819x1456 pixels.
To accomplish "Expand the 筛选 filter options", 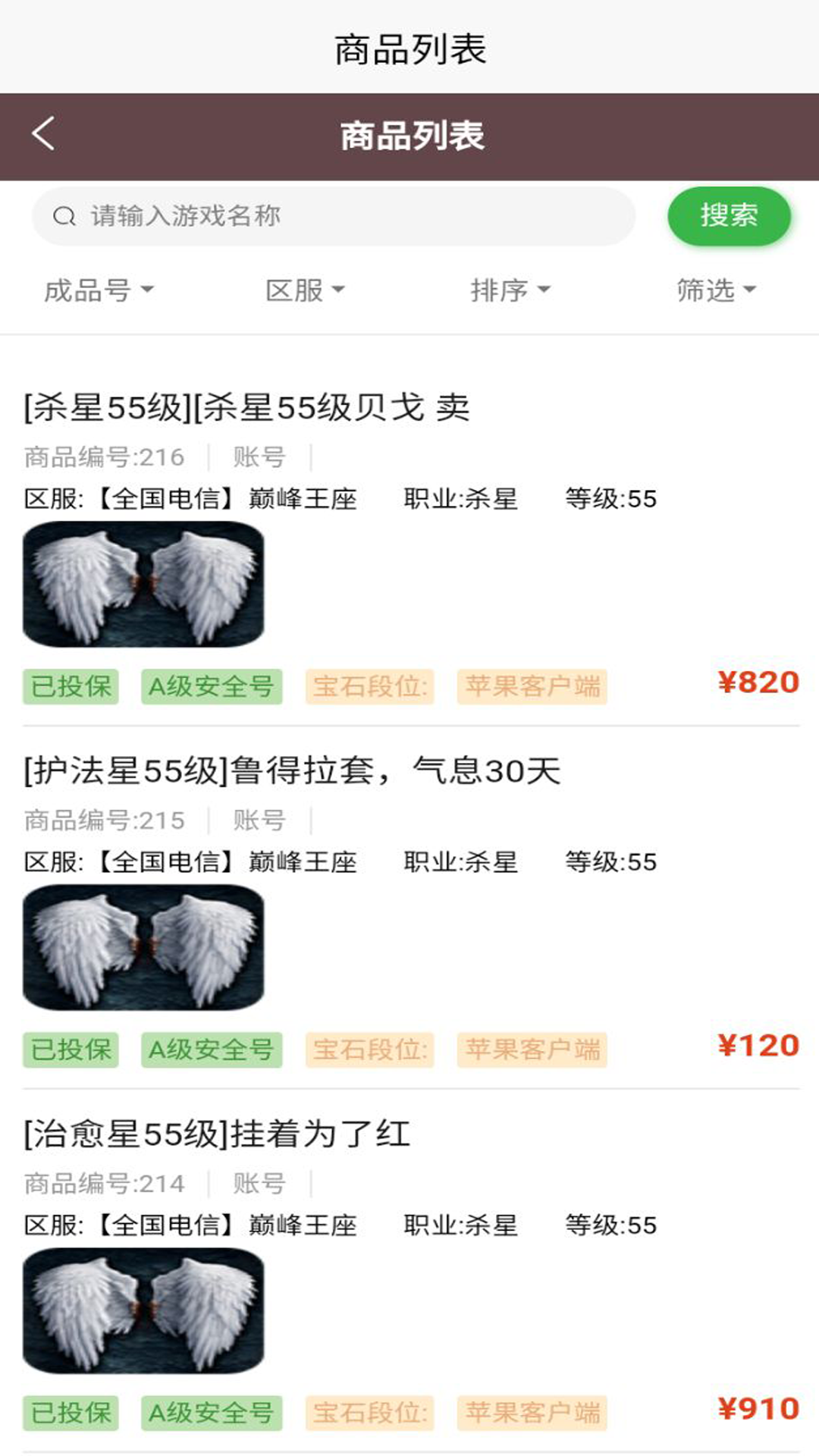I will [x=716, y=289].
